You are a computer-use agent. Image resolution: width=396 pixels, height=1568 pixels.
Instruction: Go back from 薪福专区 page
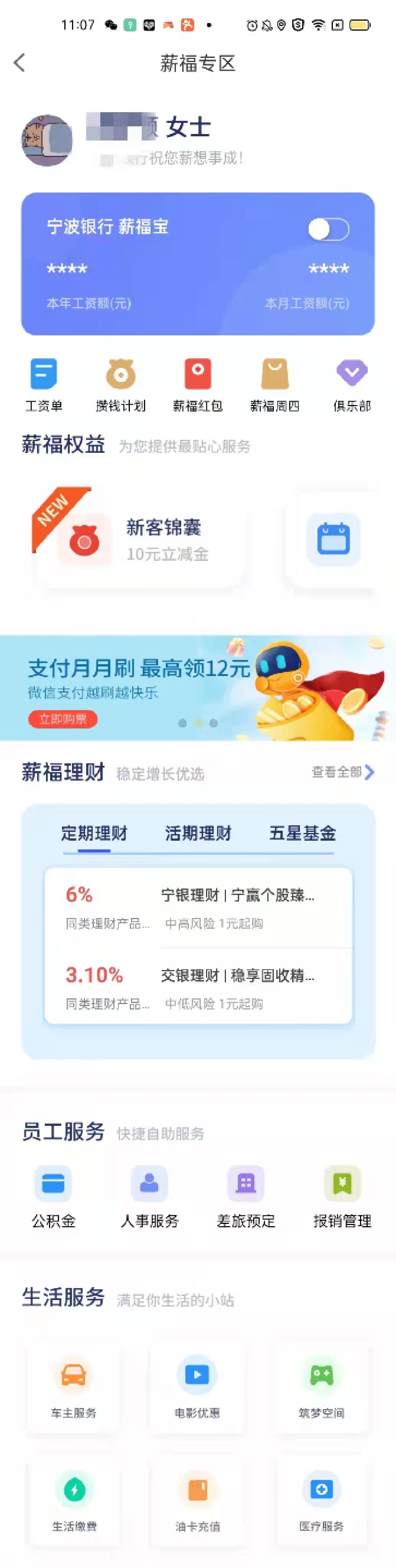click(x=20, y=63)
